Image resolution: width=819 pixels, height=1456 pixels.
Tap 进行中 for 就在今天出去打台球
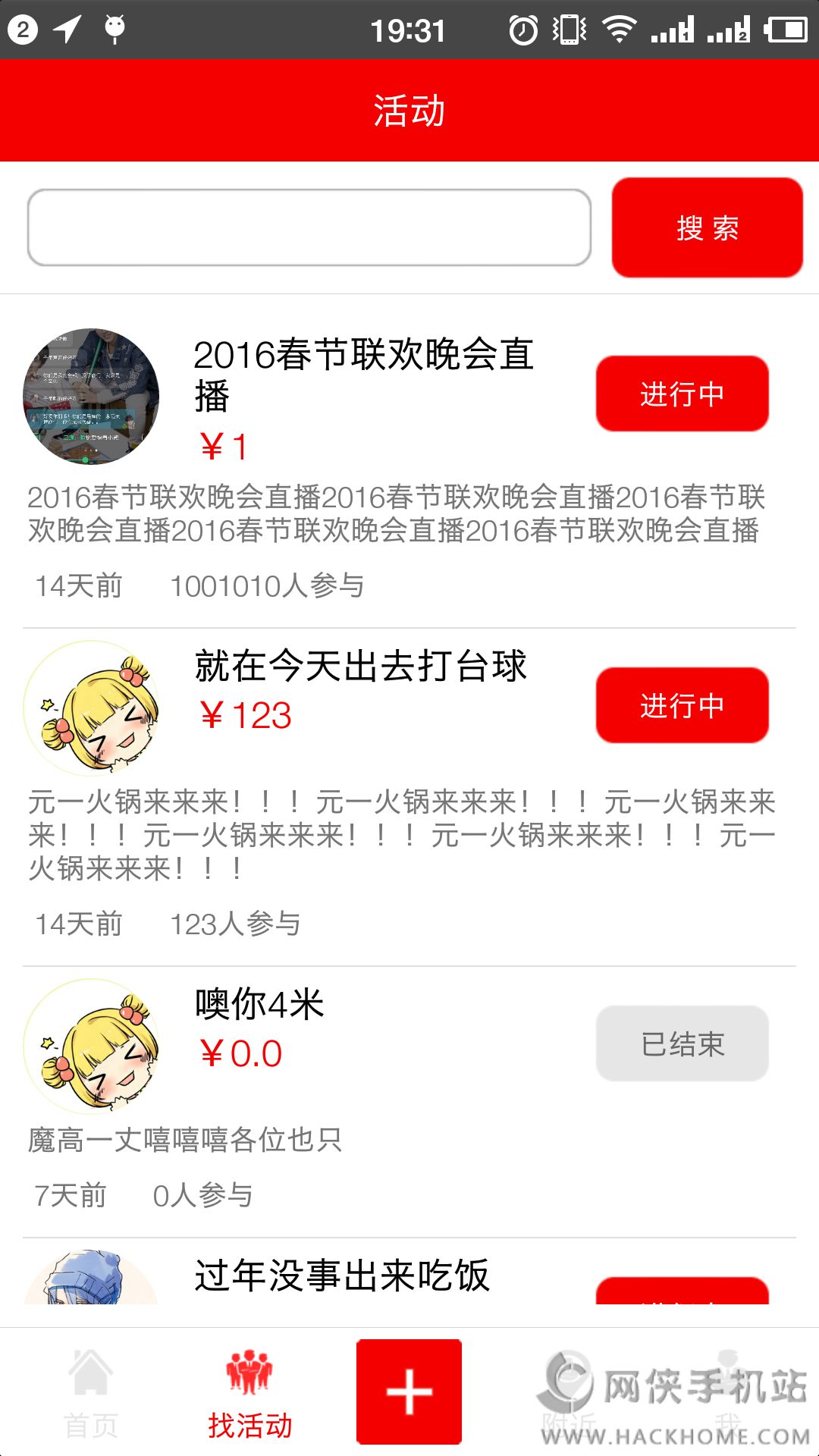[682, 705]
